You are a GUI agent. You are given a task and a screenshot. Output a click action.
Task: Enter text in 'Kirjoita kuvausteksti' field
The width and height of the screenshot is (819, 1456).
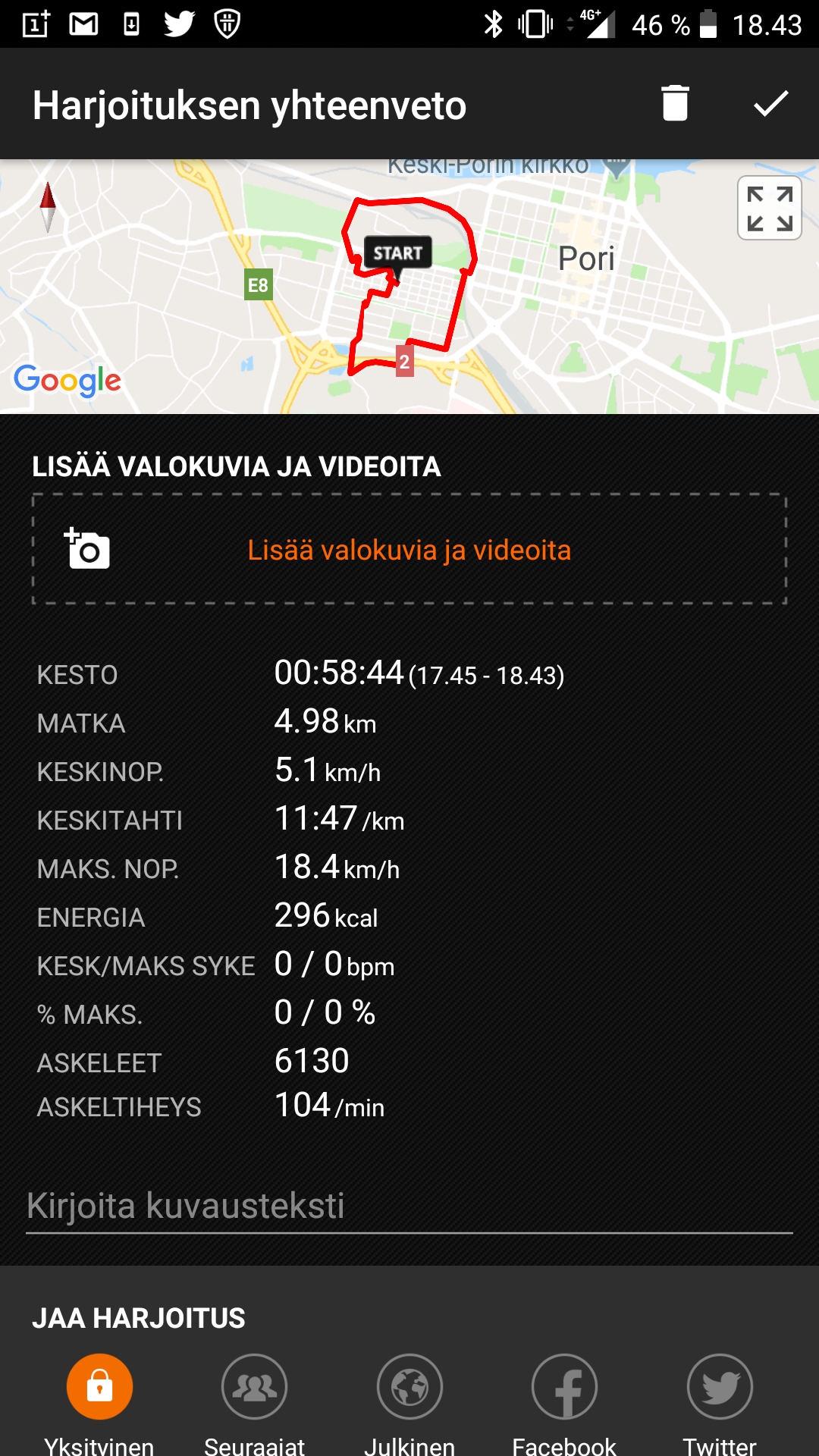click(409, 1206)
